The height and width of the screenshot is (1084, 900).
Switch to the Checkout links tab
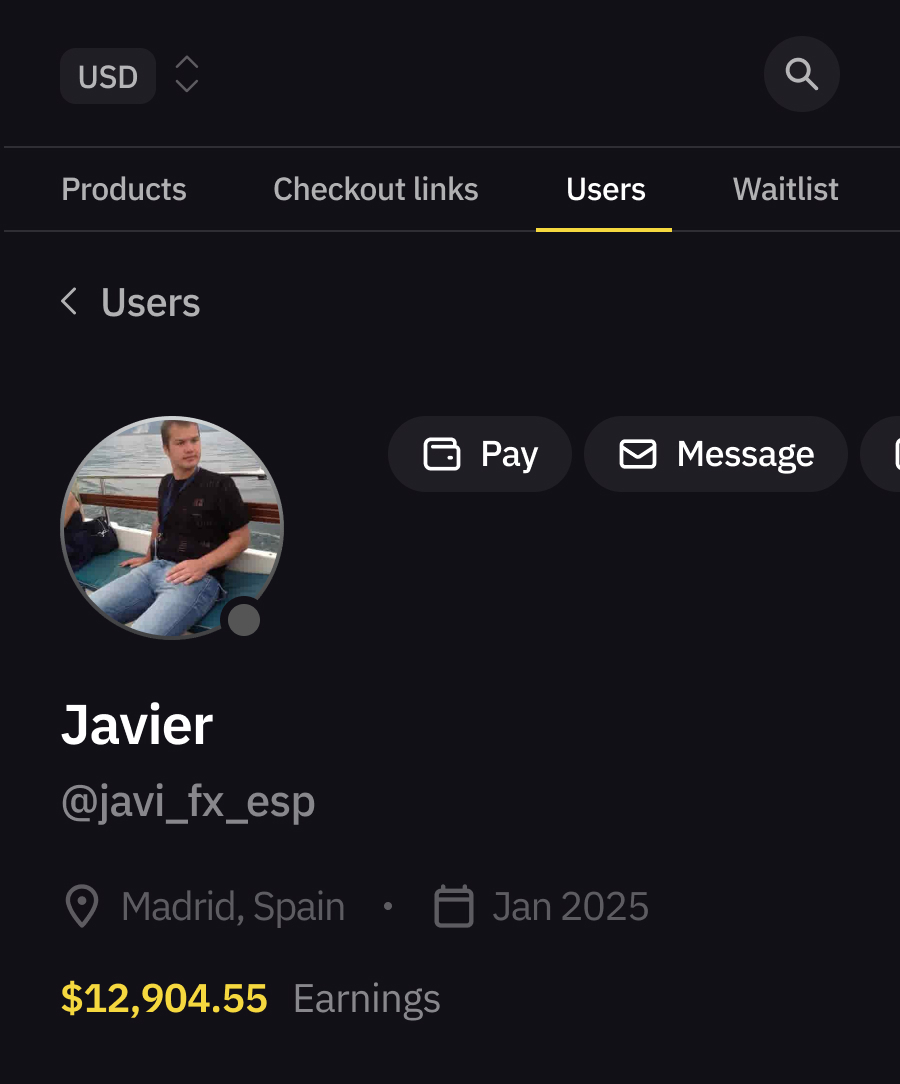pyautogui.click(x=375, y=189)
